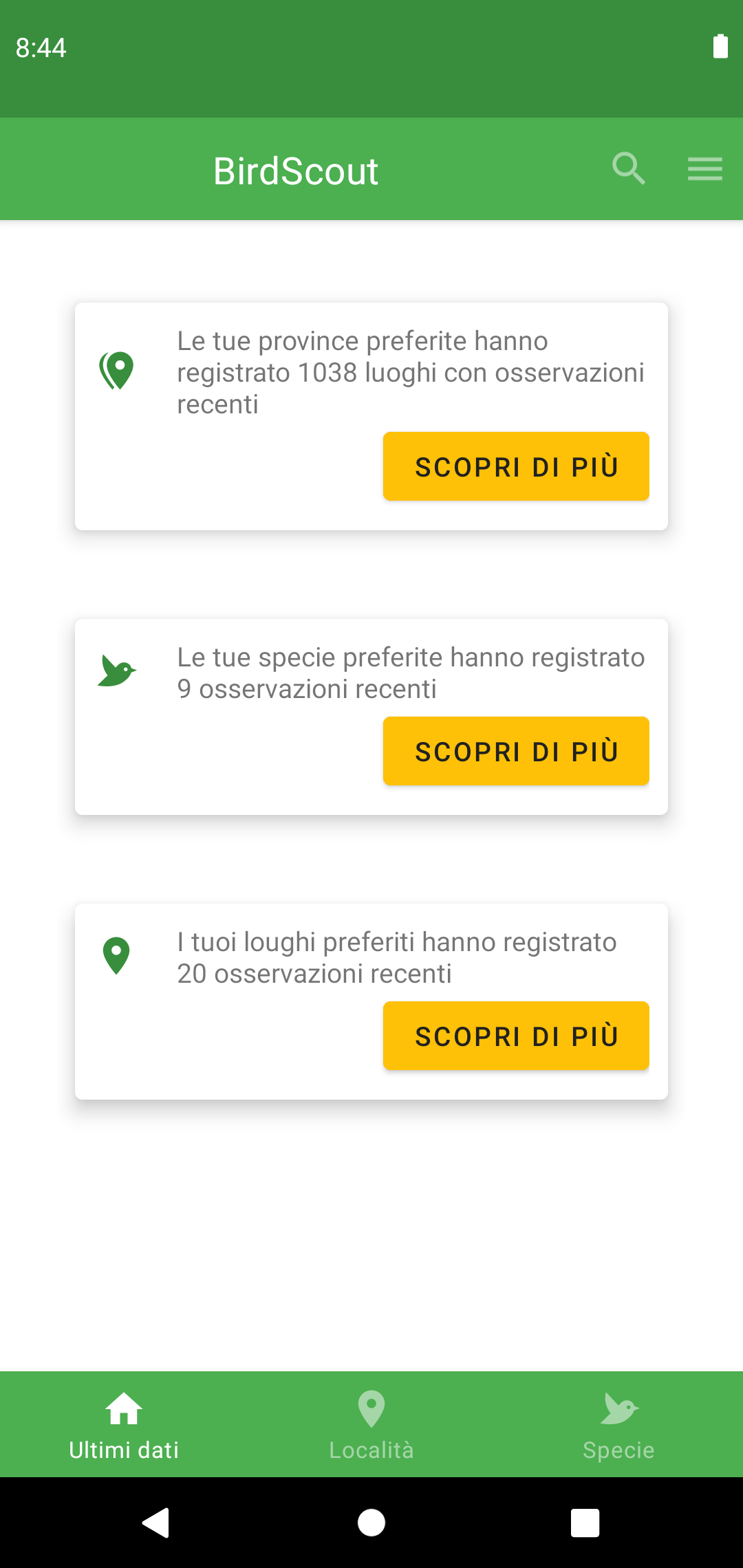Open the search icon in the app bar
The width and height of the screenshot is (743, 1568).
coord(629,168)
